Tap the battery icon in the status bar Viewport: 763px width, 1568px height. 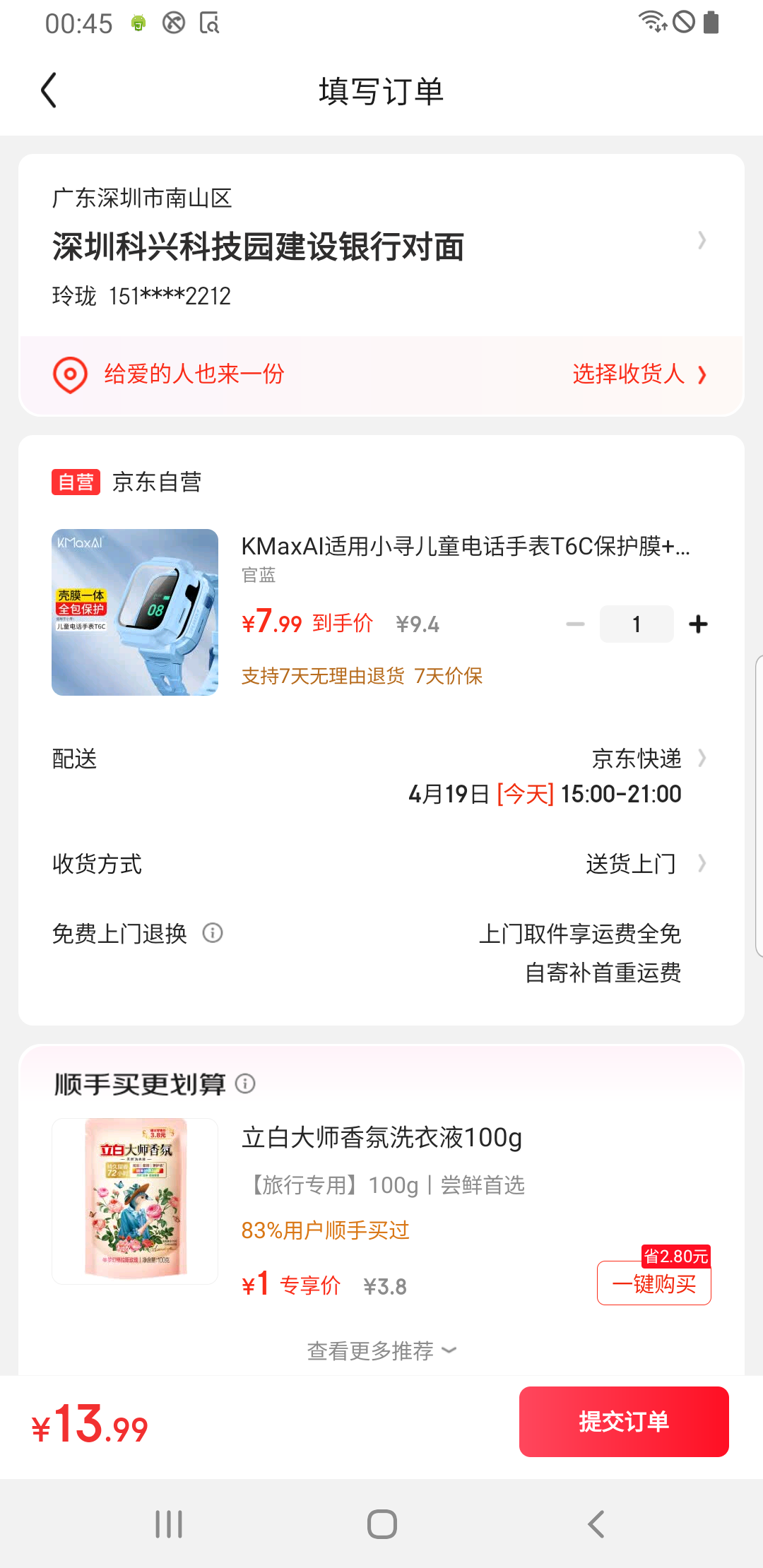click(x=711, y=23)
